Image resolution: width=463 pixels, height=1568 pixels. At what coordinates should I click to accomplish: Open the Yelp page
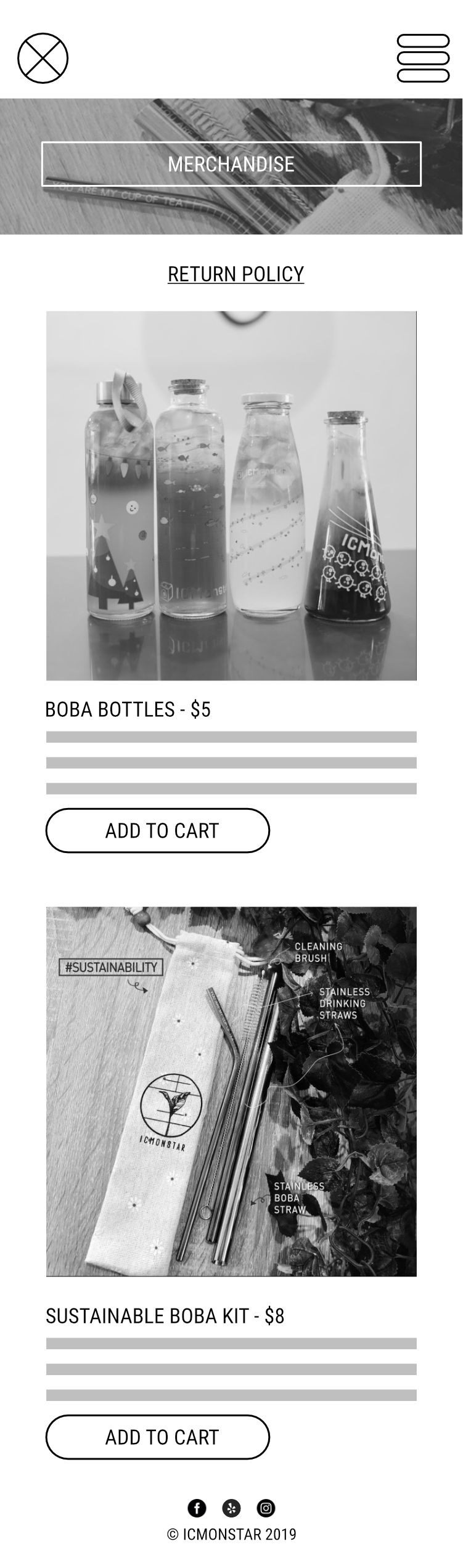231,1508
